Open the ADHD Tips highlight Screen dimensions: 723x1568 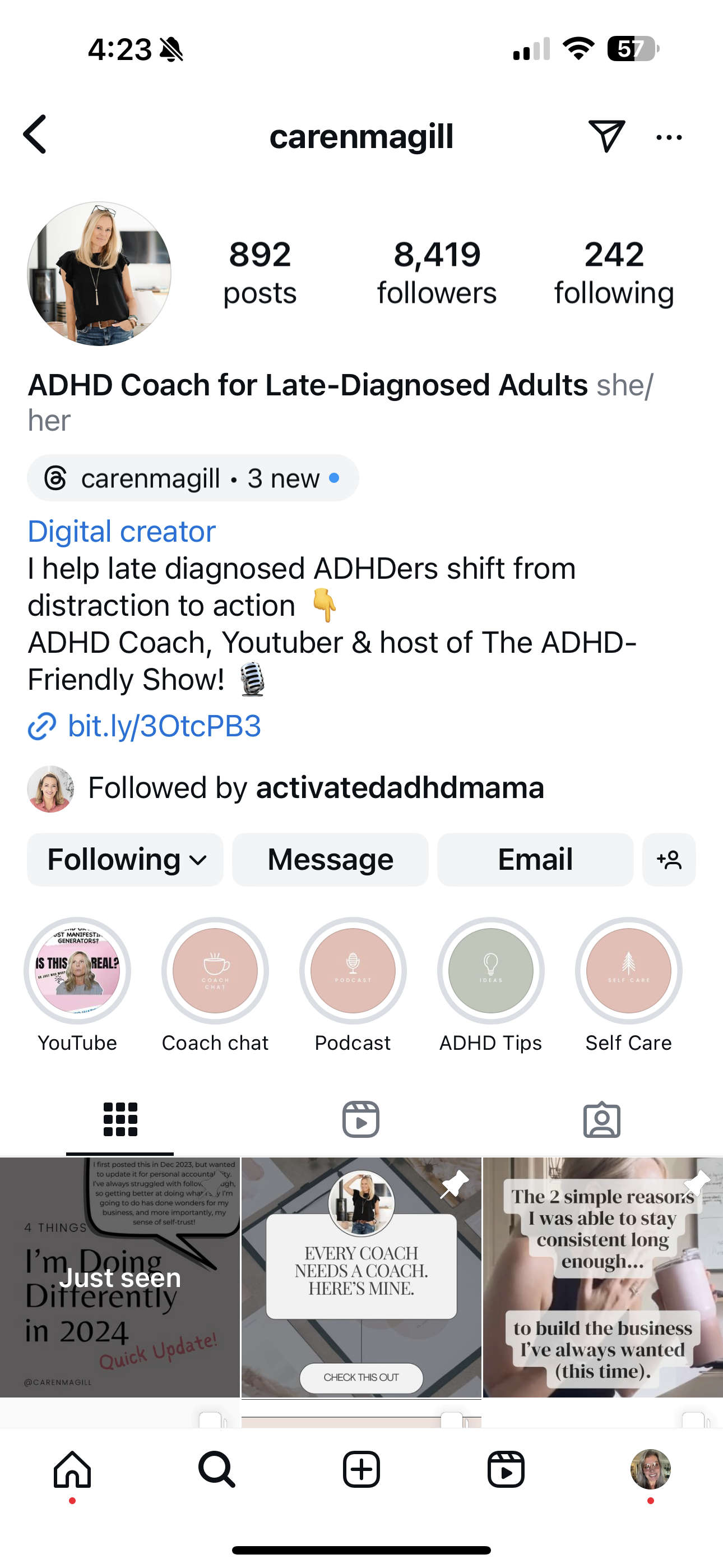click(x=490, y=970)
